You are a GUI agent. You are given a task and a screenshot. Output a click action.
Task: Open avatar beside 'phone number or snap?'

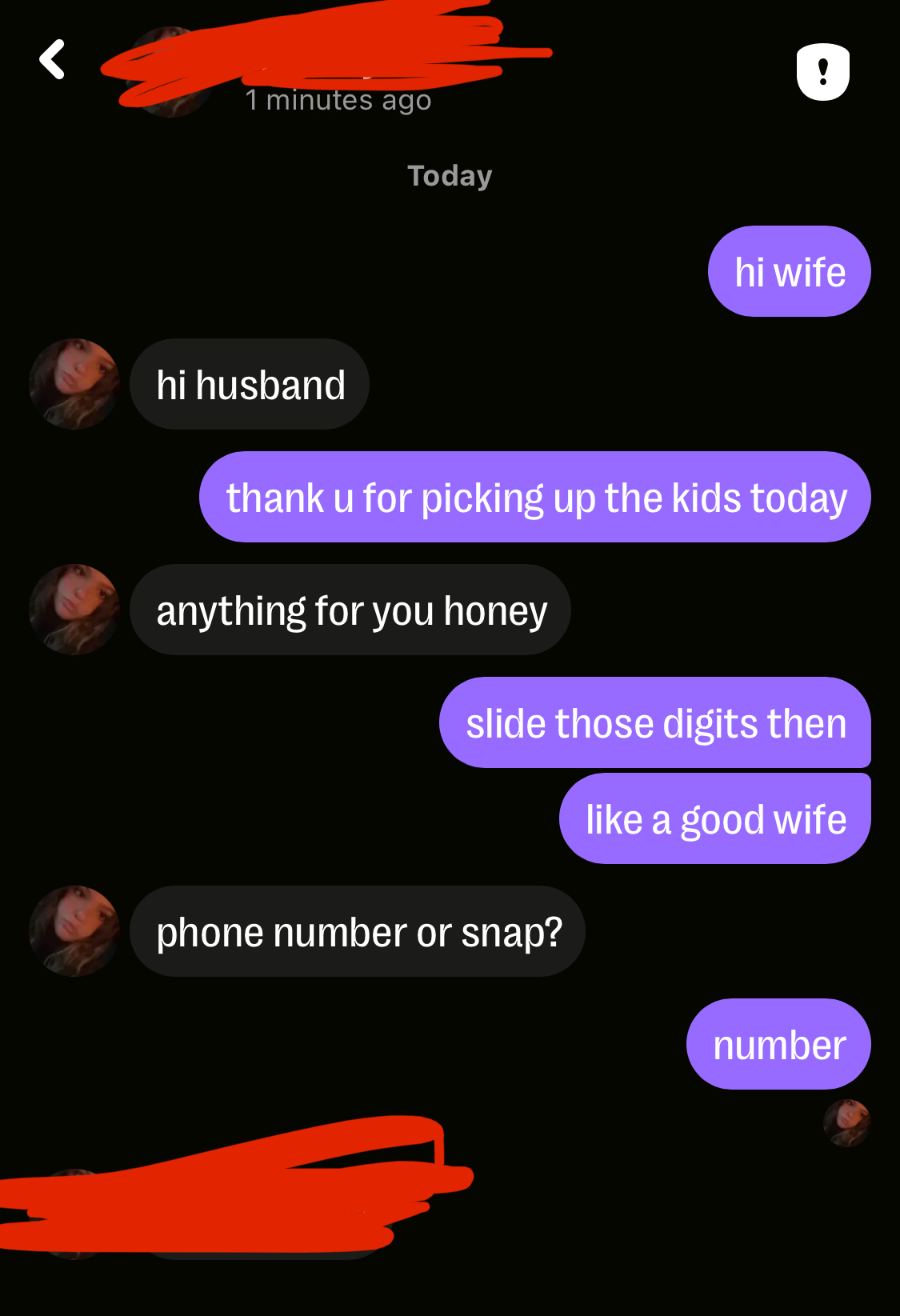pyautogui.click(x=74, y=931)
